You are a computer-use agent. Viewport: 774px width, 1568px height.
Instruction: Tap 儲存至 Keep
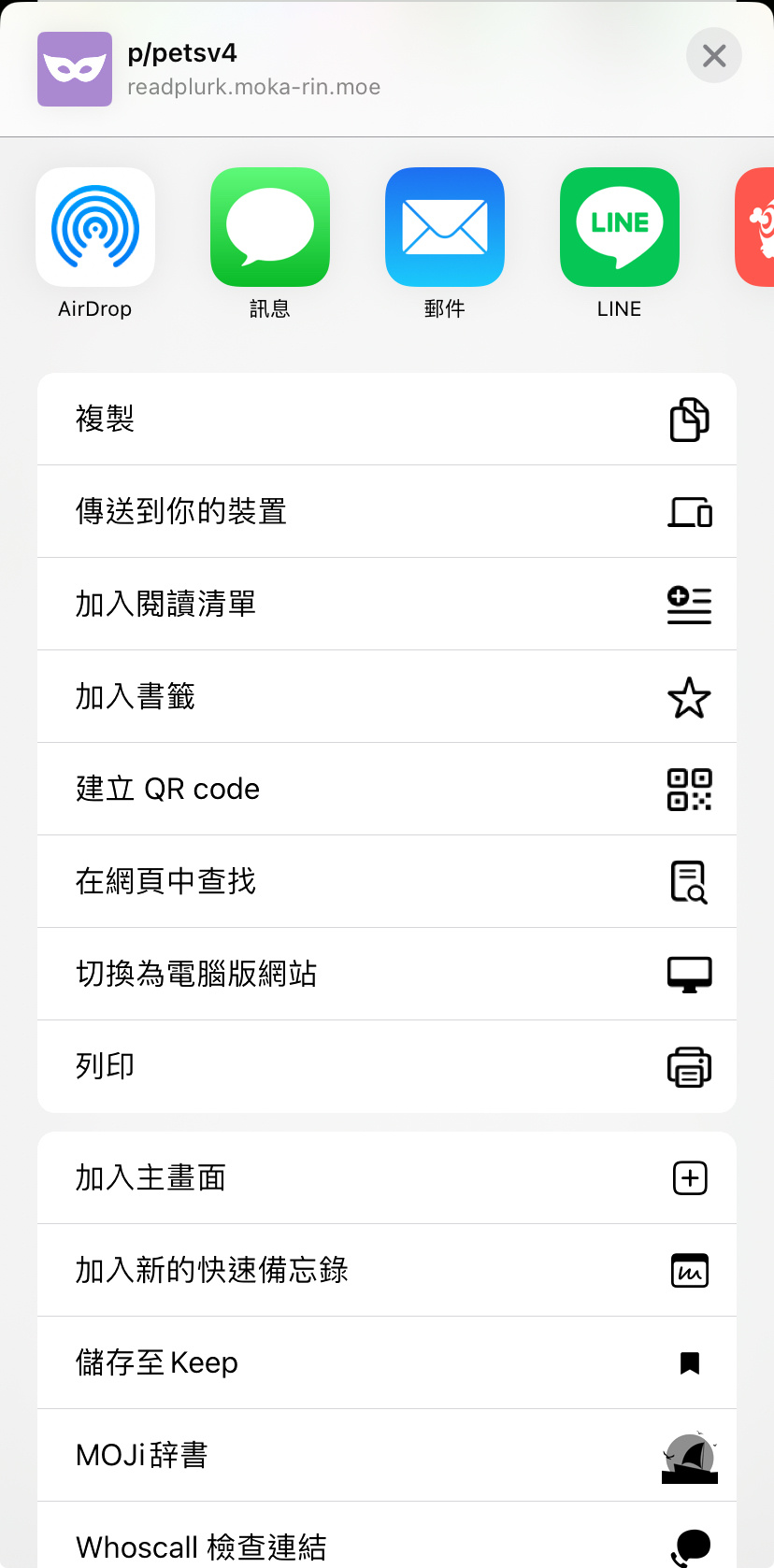[x=387, y=1362]
